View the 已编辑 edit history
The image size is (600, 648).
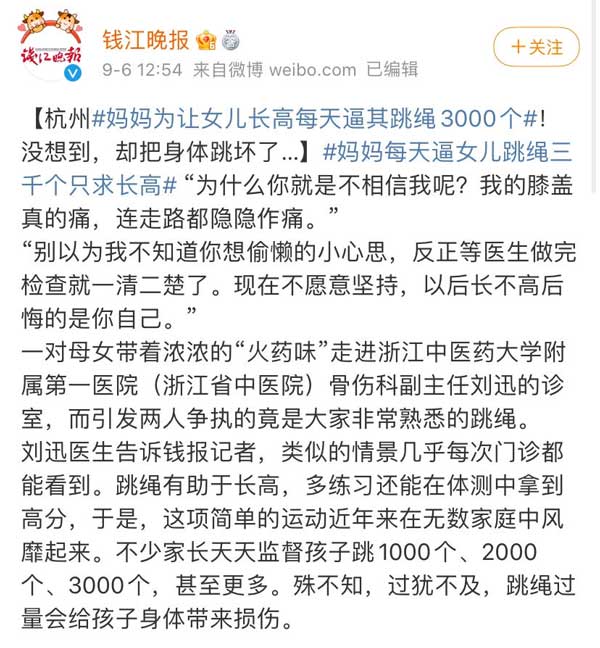pos(392,69)
